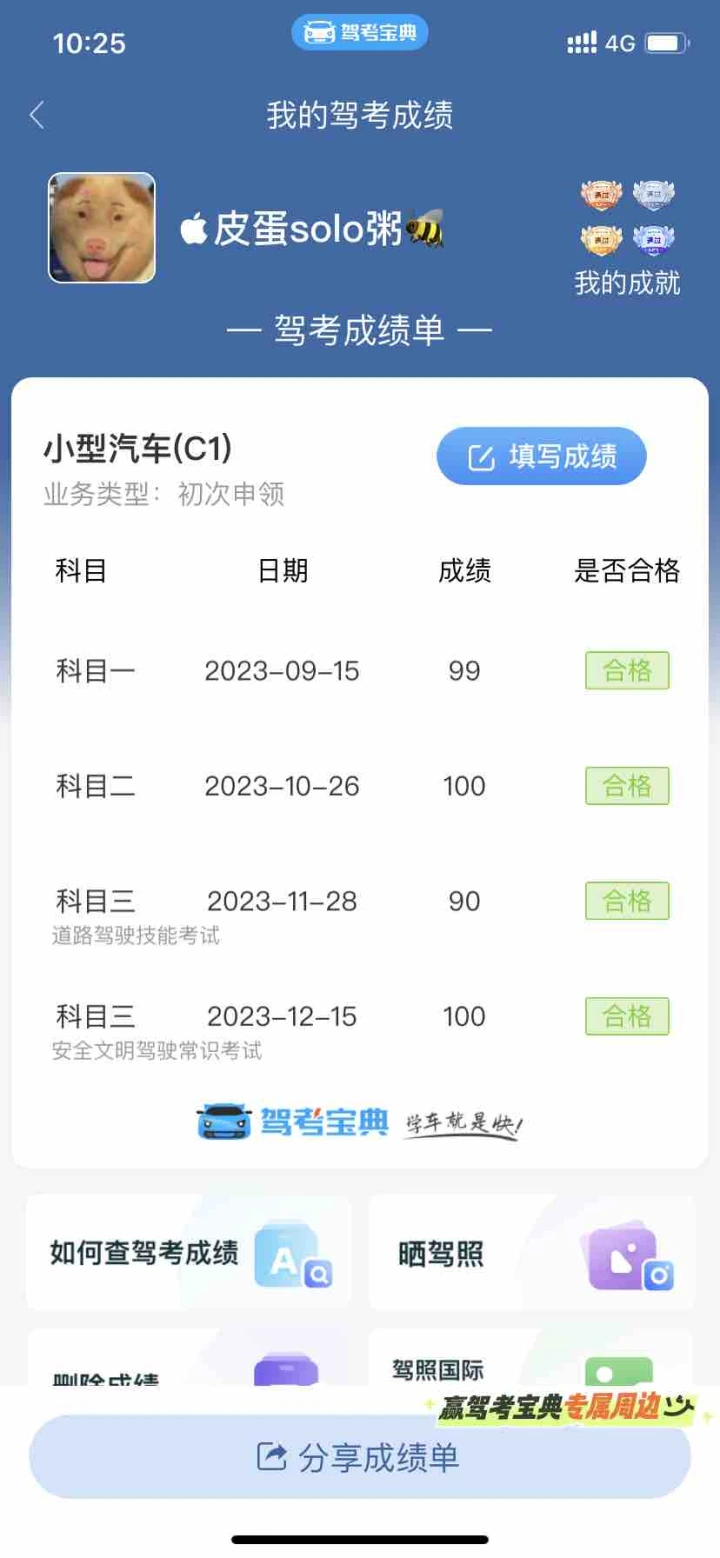The image size is (720, 1558).
Task: Open the 驾照国际 card
Action: [x=531, y=1362]
